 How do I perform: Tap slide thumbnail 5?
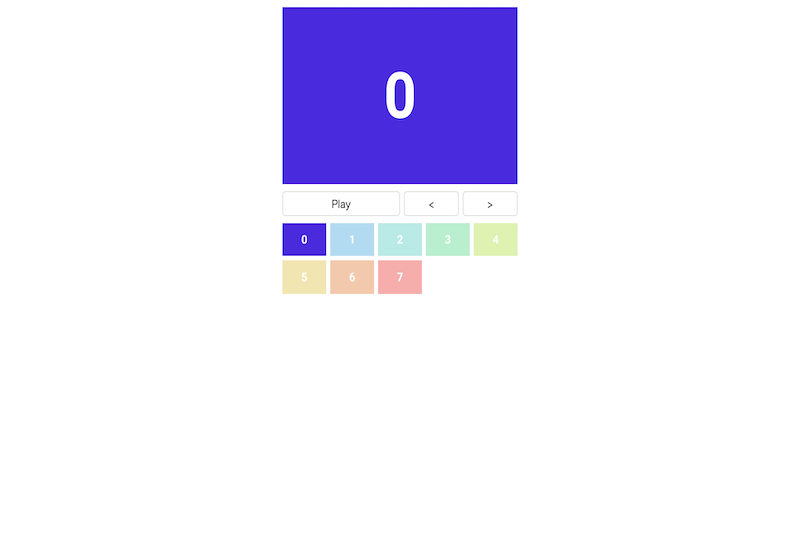point(304,277)
